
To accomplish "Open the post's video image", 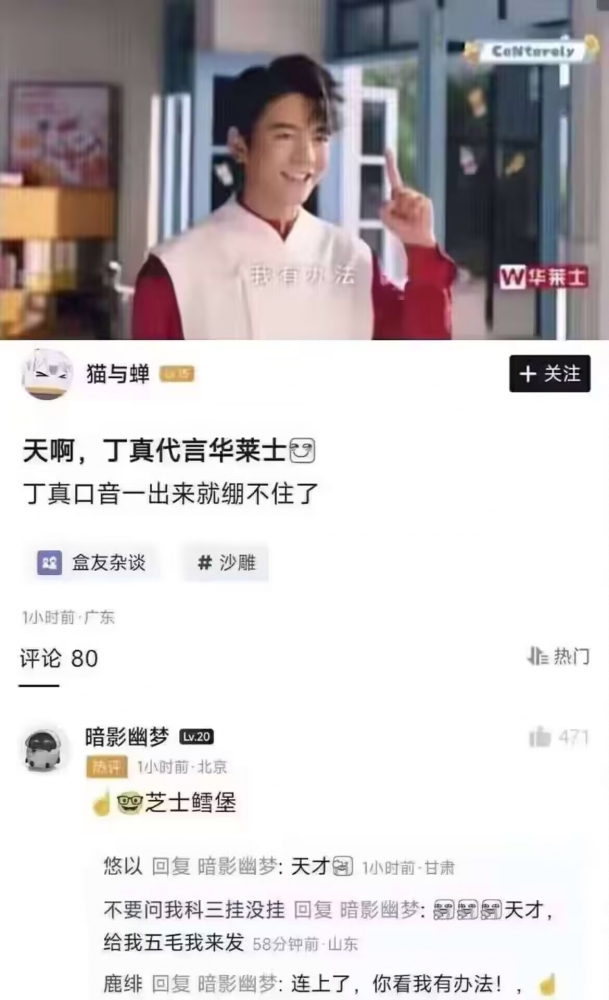I will click(x=304, y=170).
